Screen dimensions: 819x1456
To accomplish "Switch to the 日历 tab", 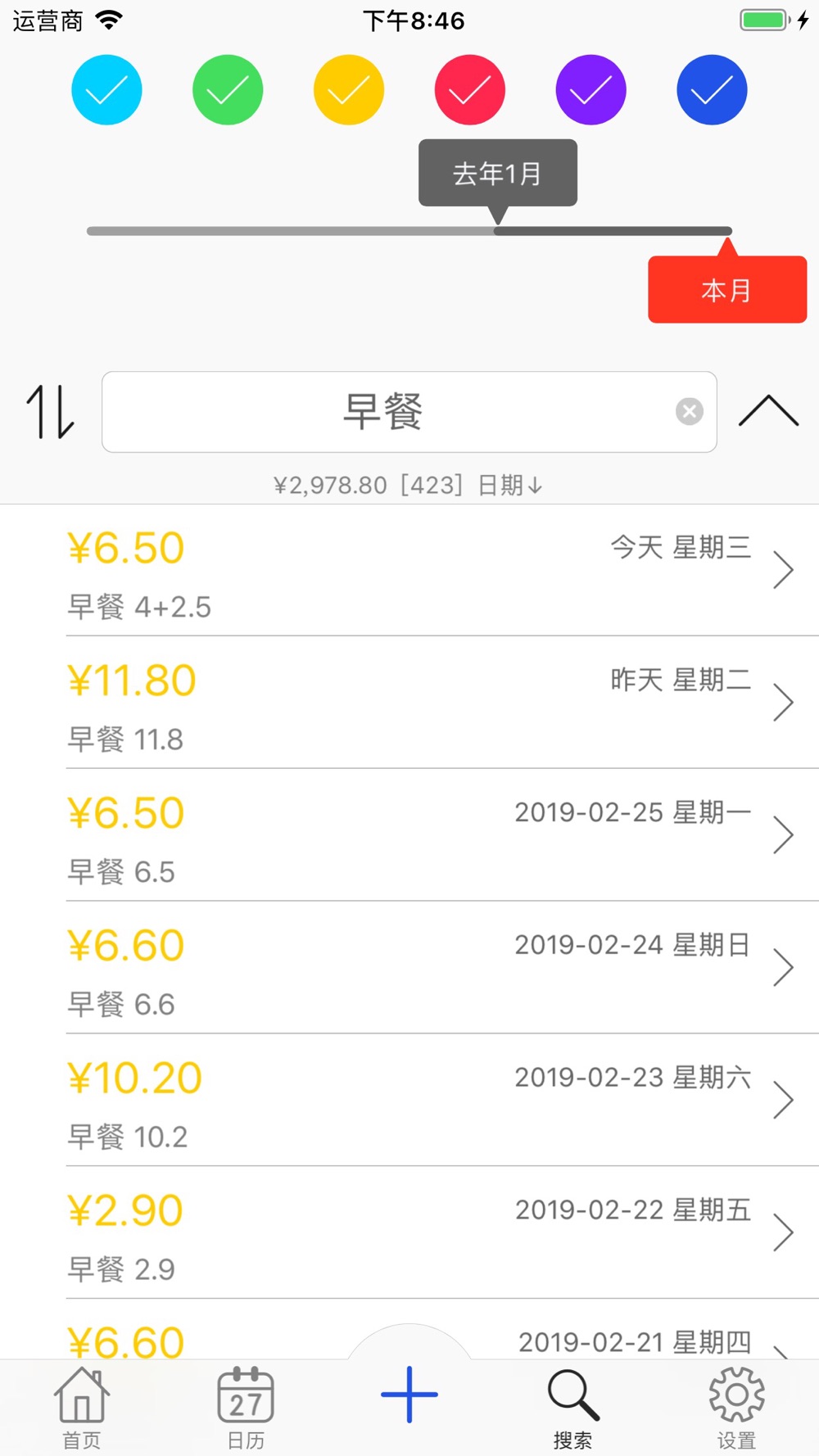I will (246, 1409).
